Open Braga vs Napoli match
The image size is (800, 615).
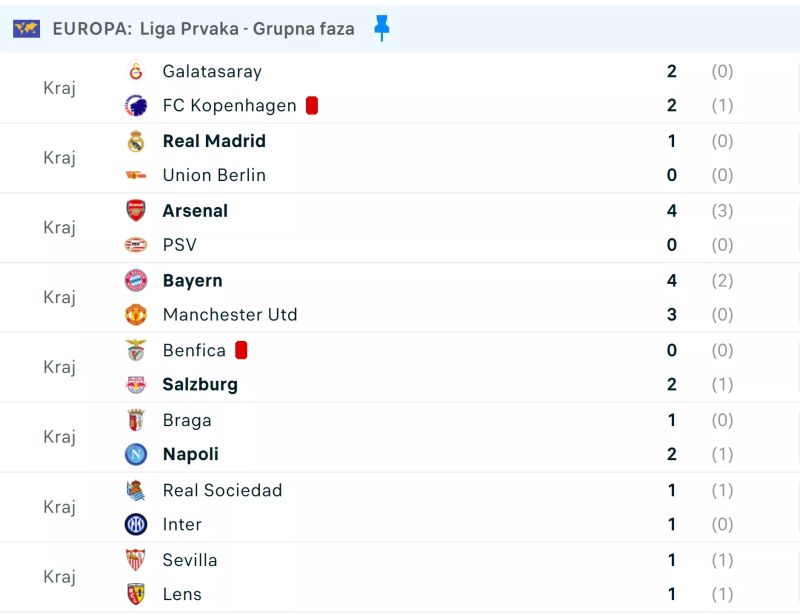(400, 438)
